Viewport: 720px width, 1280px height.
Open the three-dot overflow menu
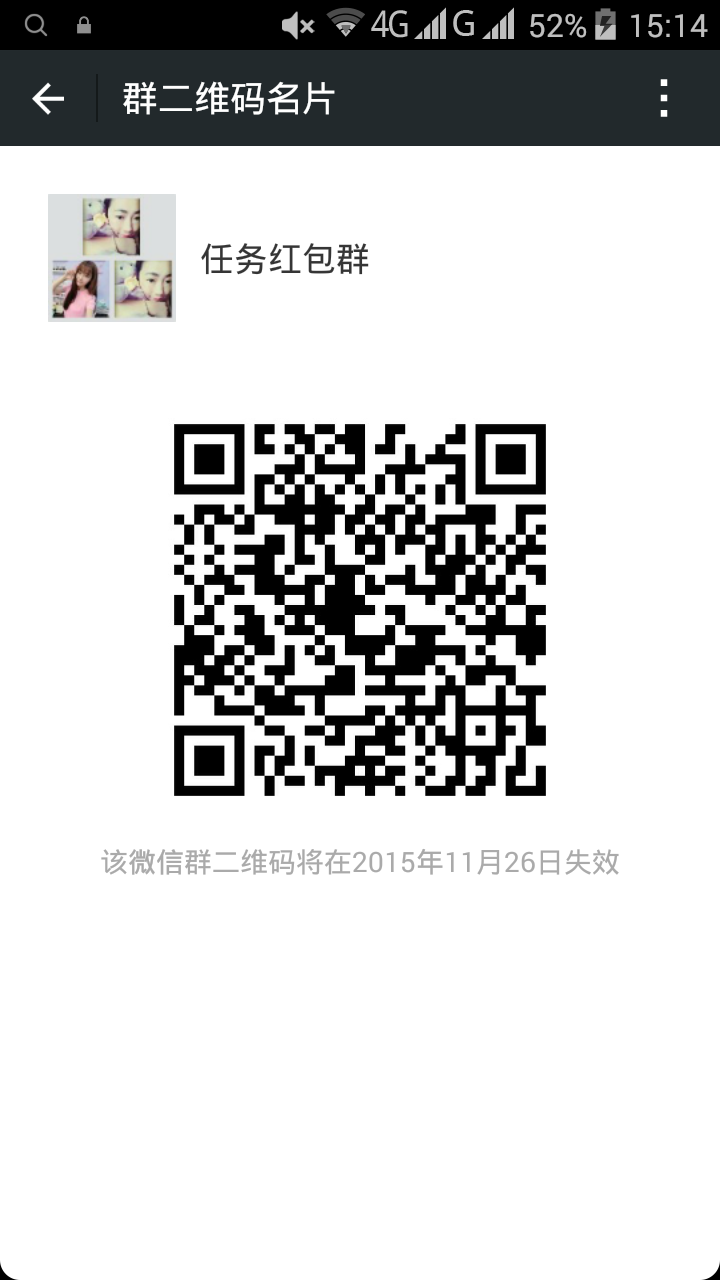[x=664, y=99]
